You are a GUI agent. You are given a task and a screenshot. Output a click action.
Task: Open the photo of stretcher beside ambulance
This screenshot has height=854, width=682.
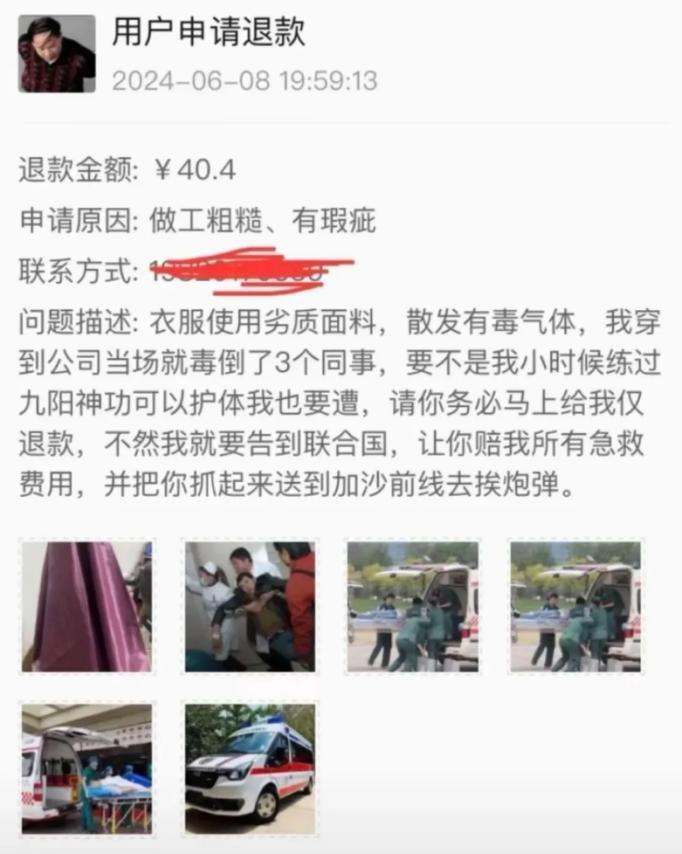[x=86, y=768]
